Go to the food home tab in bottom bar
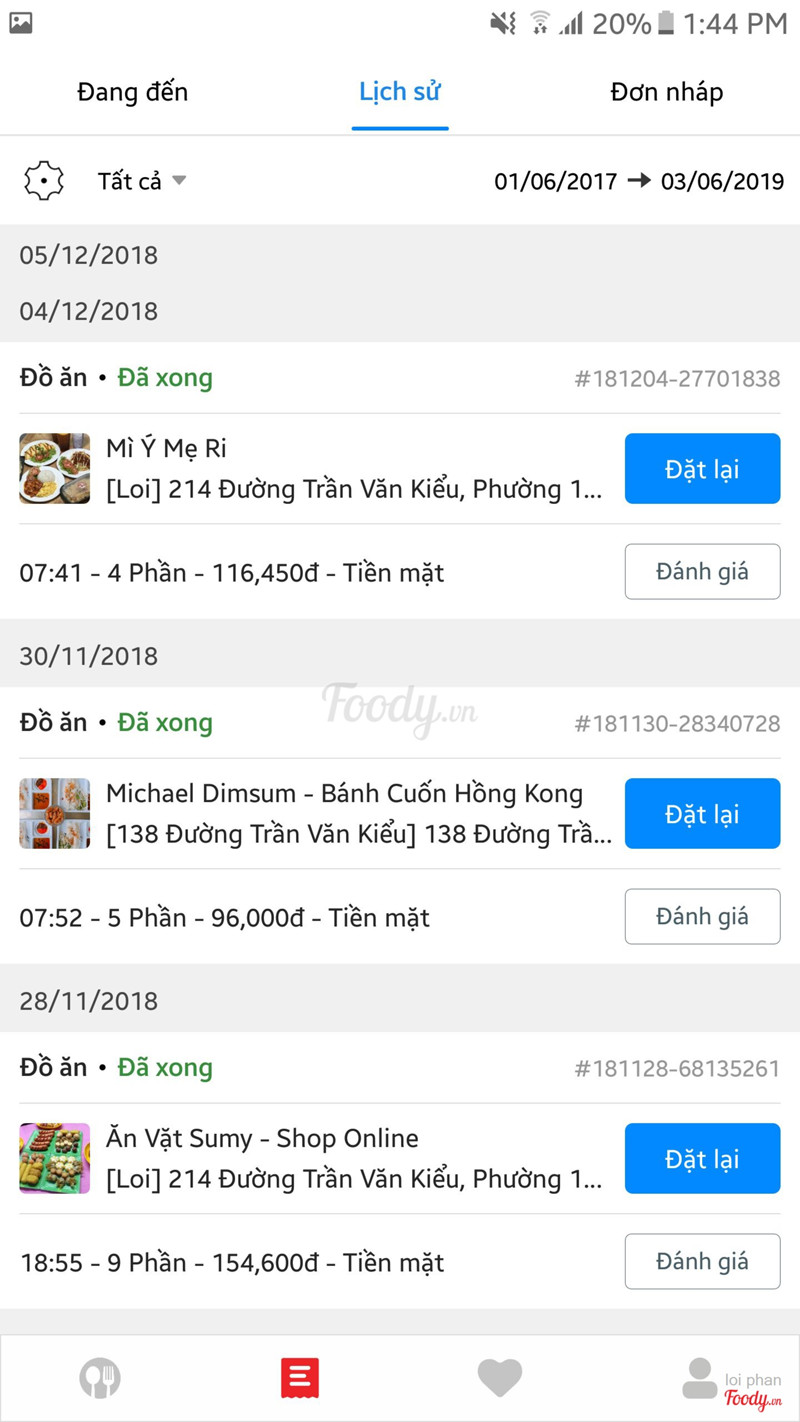Screen dimensions: 800x1422 point(100,1378)
